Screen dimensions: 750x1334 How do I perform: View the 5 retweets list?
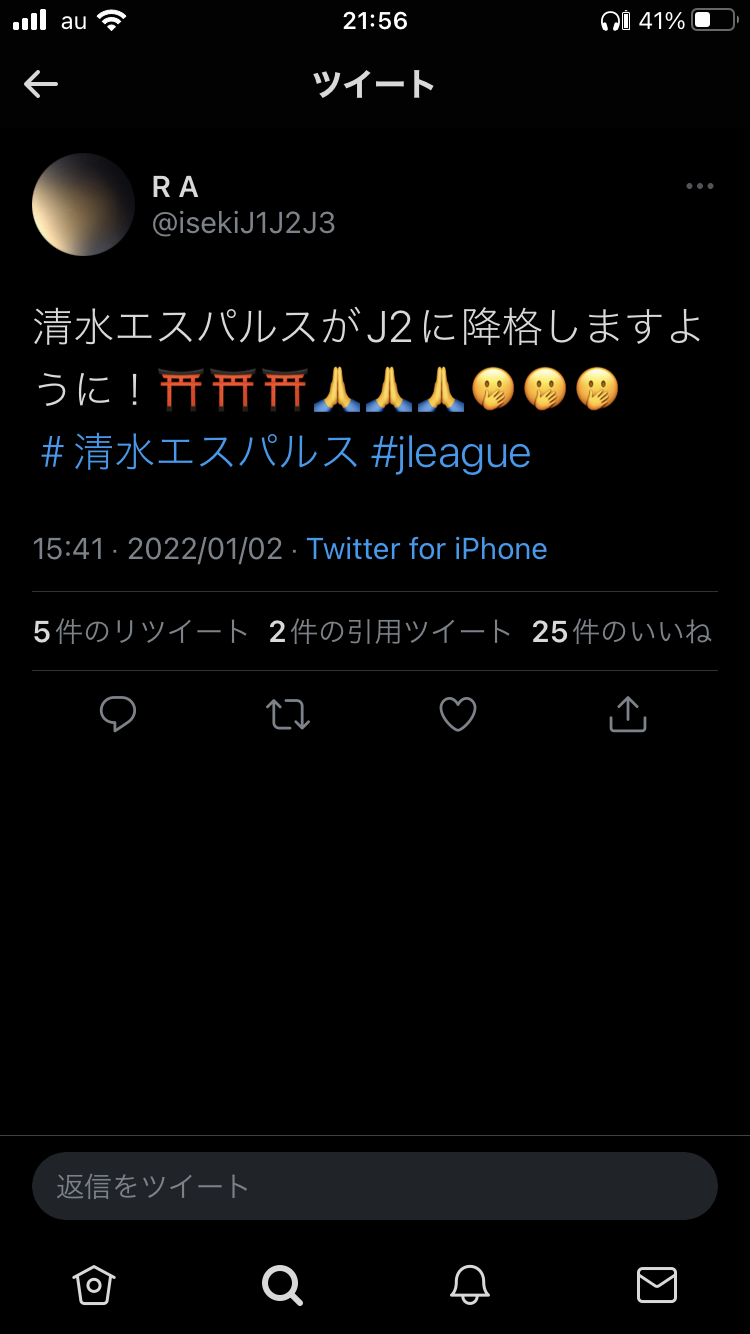click(x=141, y=632)
